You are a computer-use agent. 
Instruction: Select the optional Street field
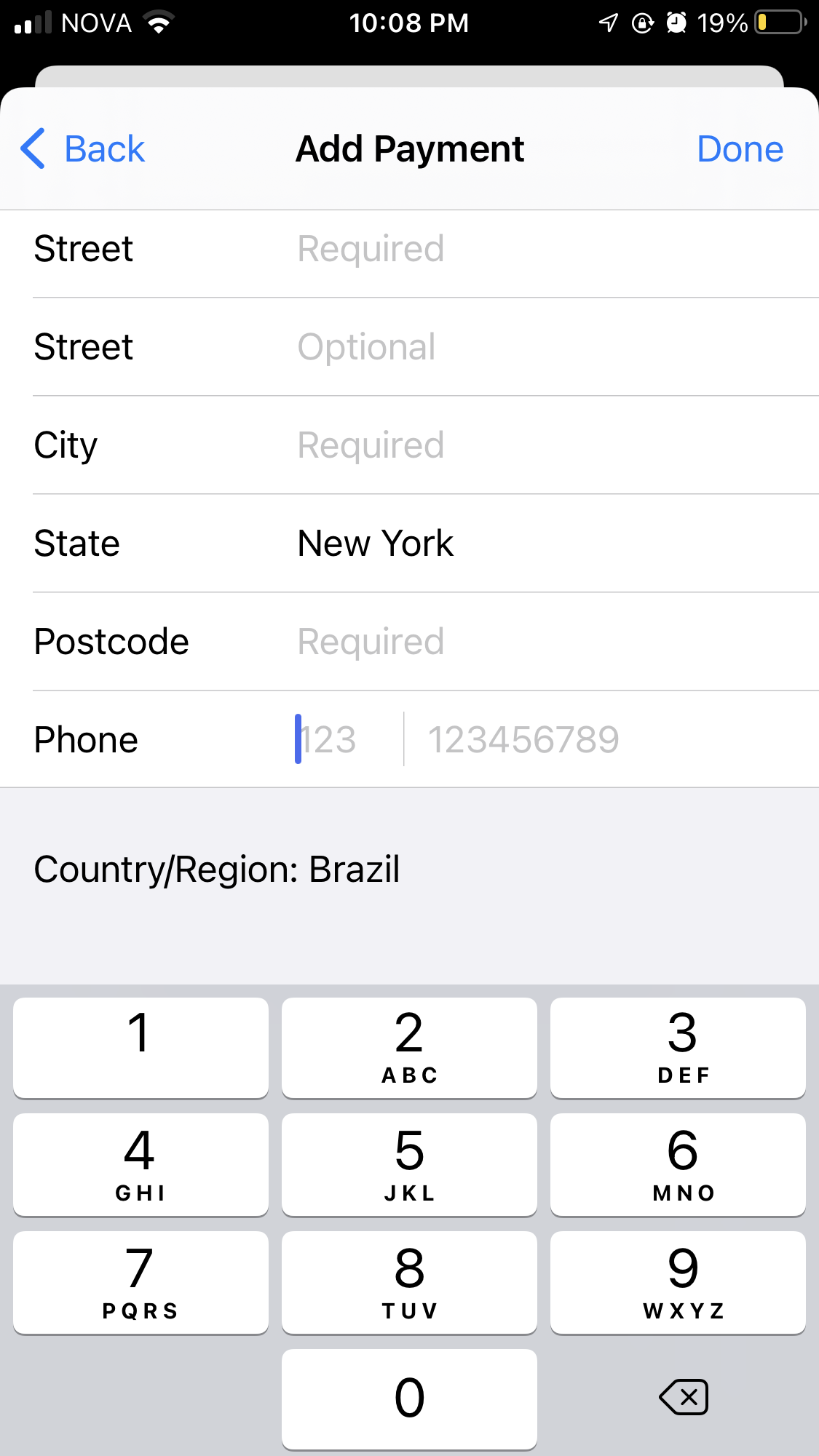click(510, 347)
